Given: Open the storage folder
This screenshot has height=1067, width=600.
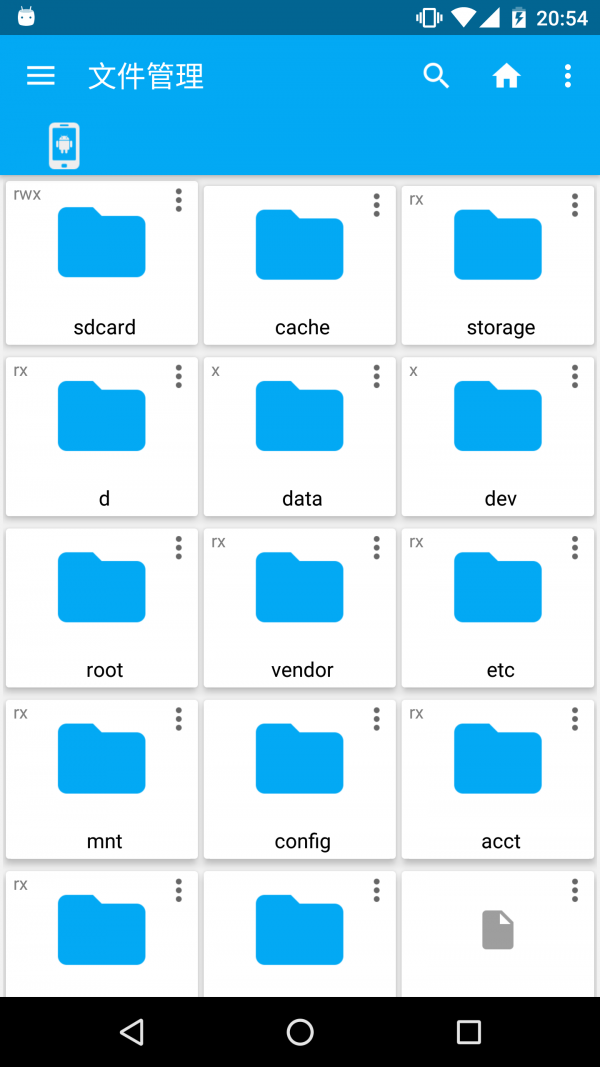Looking at the screenshot, I should click(498, 263).
